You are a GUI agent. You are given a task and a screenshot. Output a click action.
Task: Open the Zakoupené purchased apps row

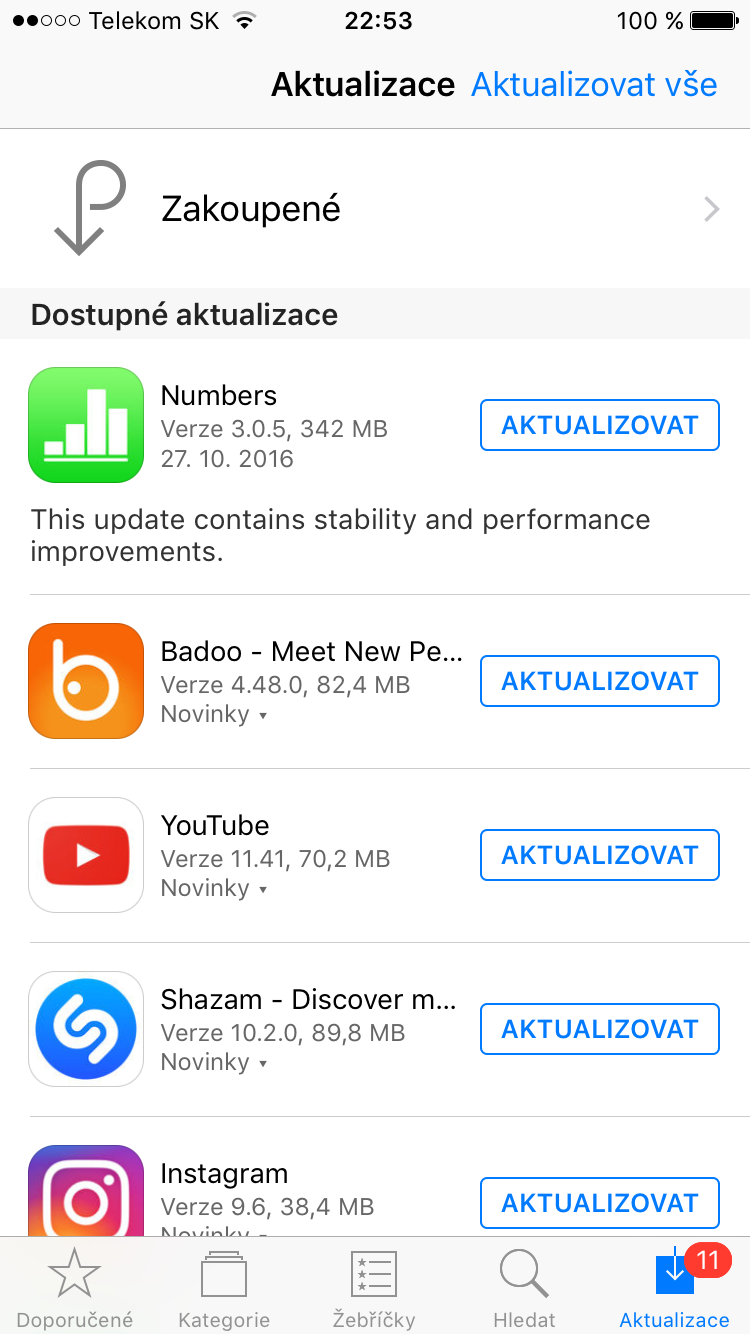(375, 209)
